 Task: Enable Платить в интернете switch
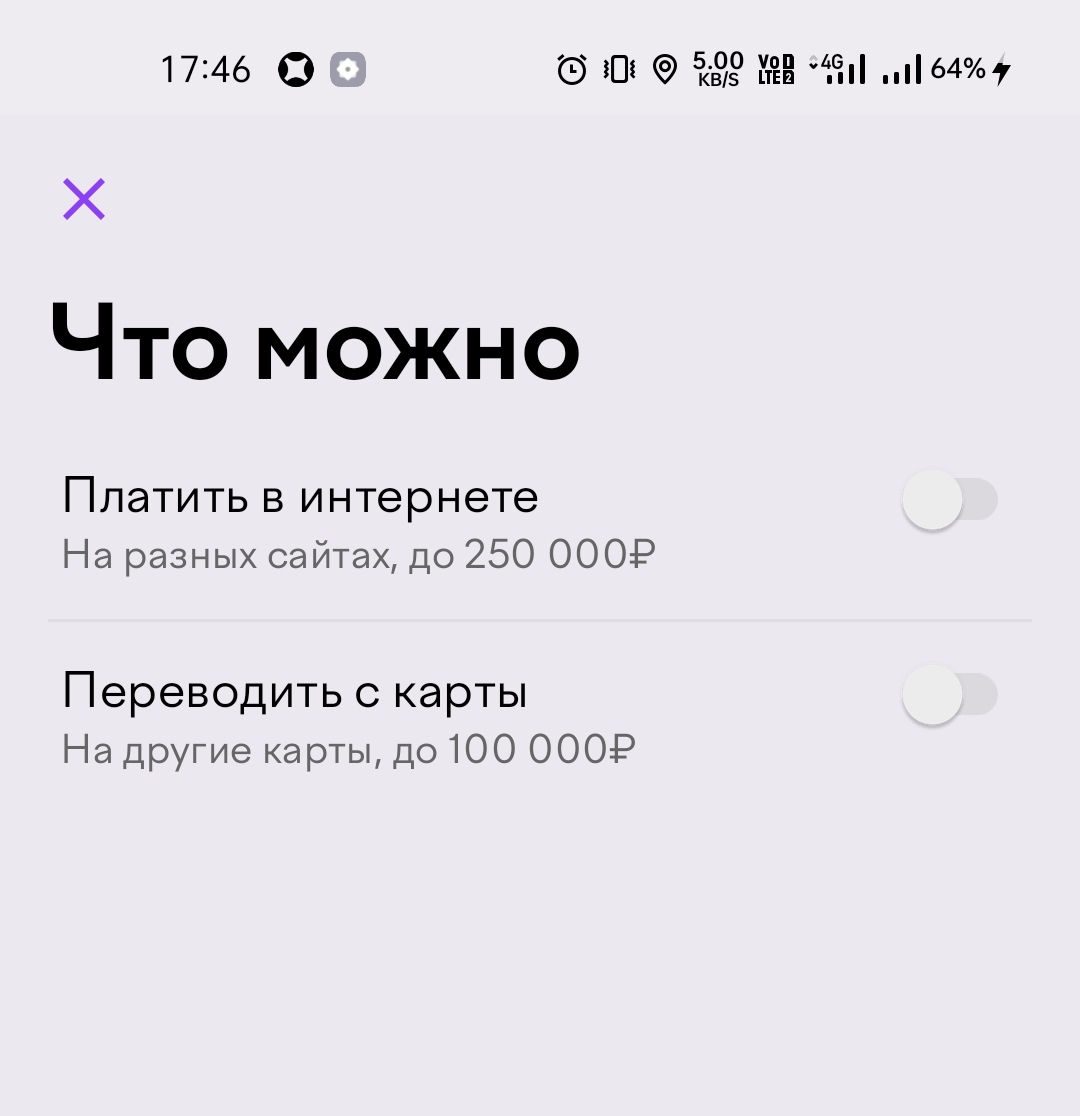[949, 500]
